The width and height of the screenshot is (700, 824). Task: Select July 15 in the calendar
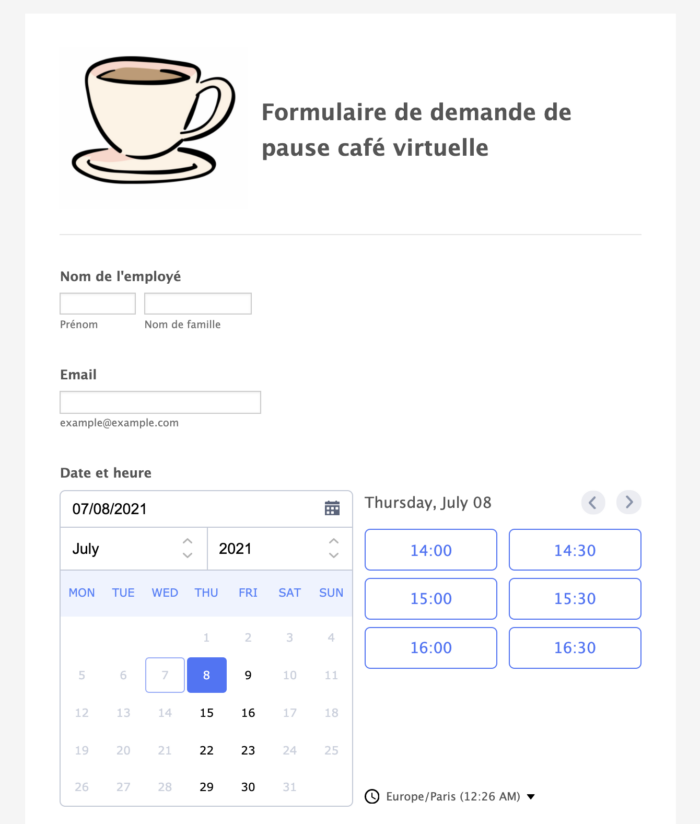(x=206, y=713)
